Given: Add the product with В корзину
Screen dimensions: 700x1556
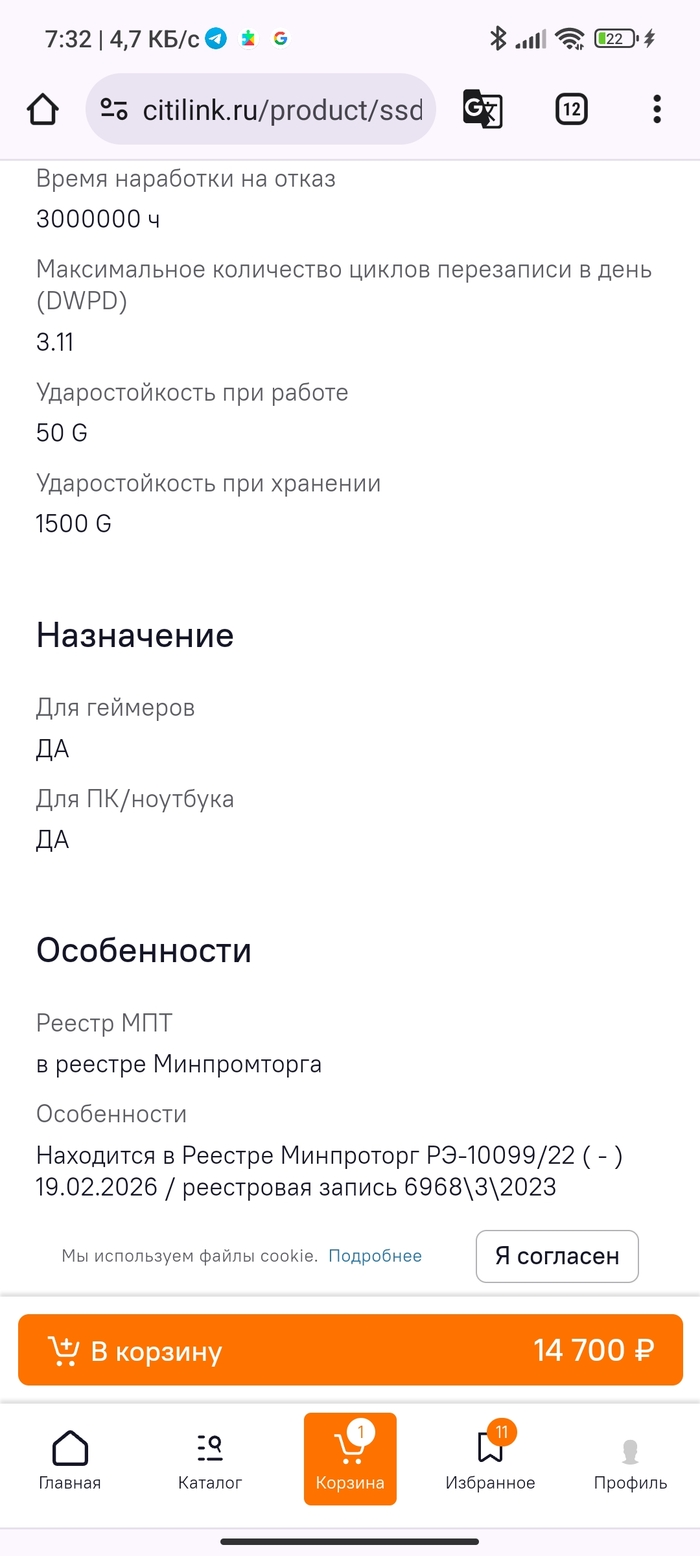Looking at the screenshot, I should 350,1350.
